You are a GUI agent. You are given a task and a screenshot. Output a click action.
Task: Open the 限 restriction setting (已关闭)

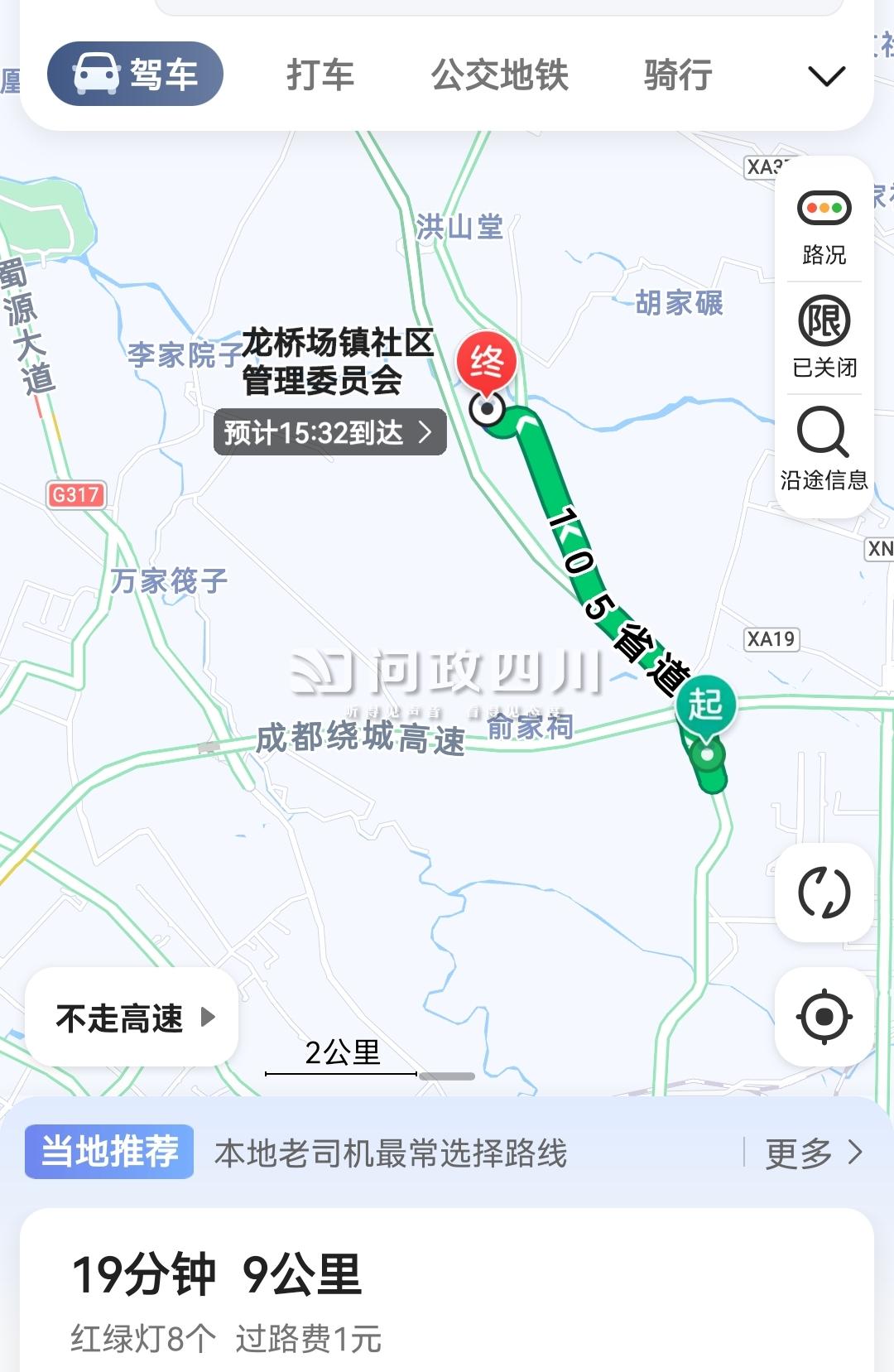coord(824,337)
